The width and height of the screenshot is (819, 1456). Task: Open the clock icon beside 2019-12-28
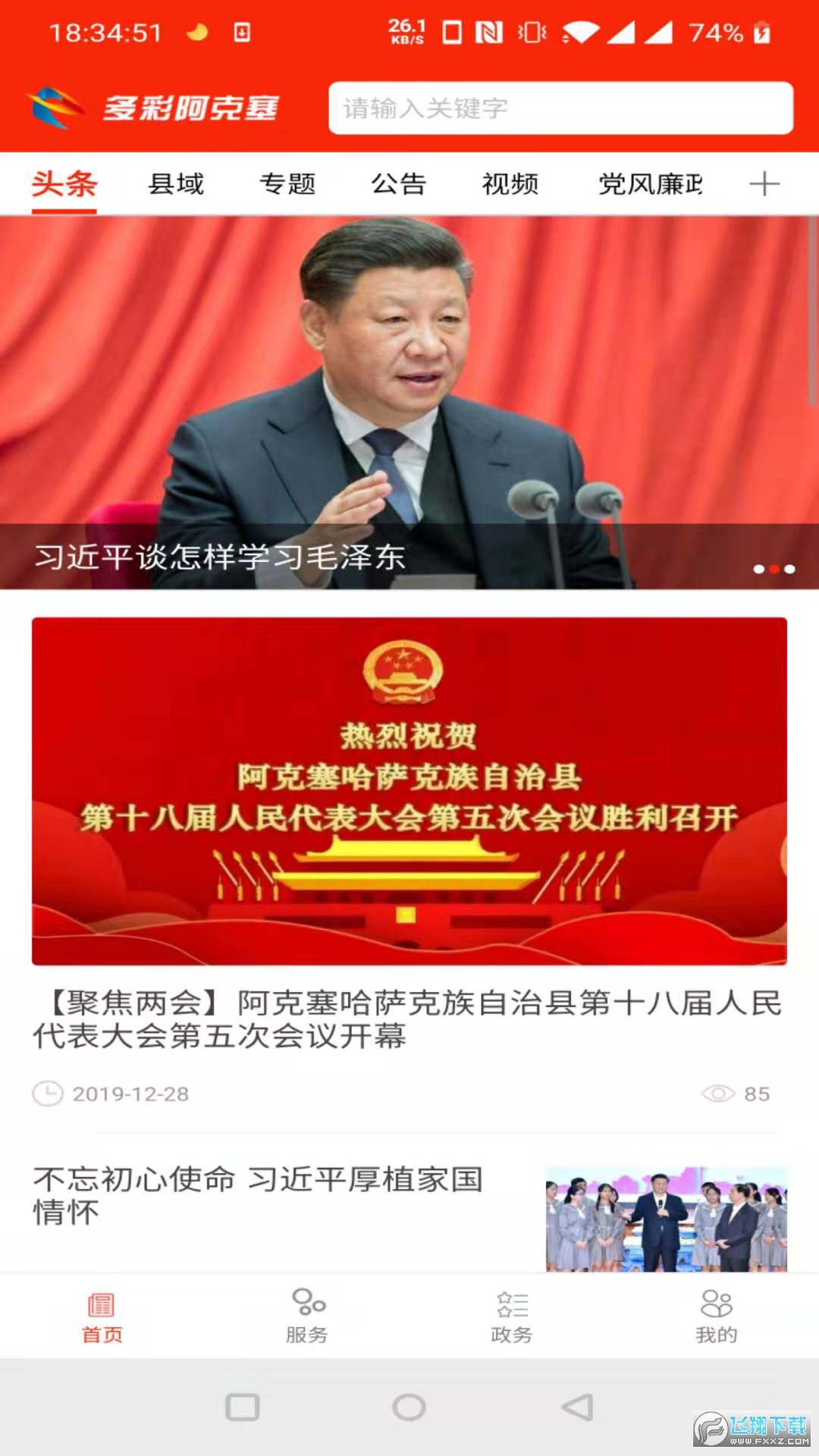[47, 1094]
